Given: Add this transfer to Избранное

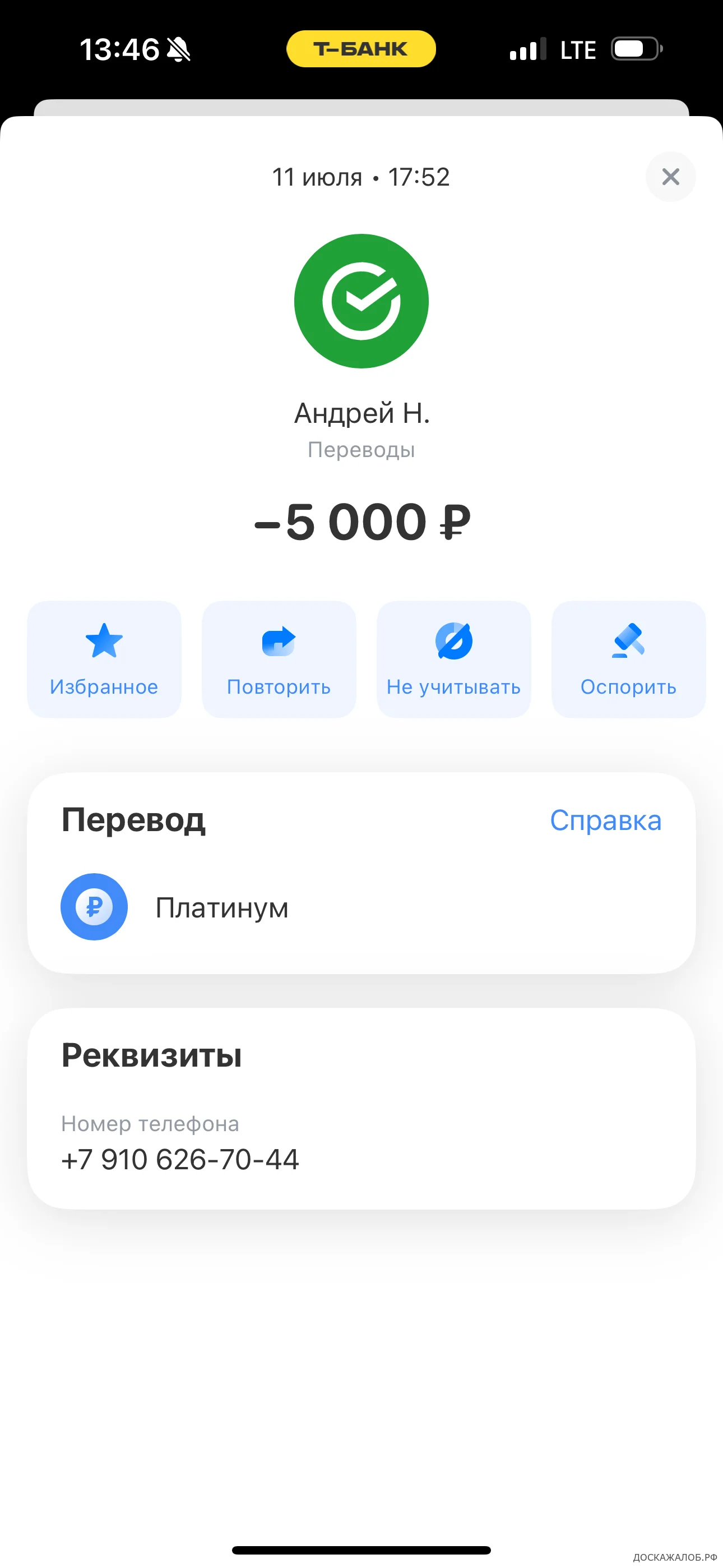Looking at the screenshot, I should click(104, 658).
